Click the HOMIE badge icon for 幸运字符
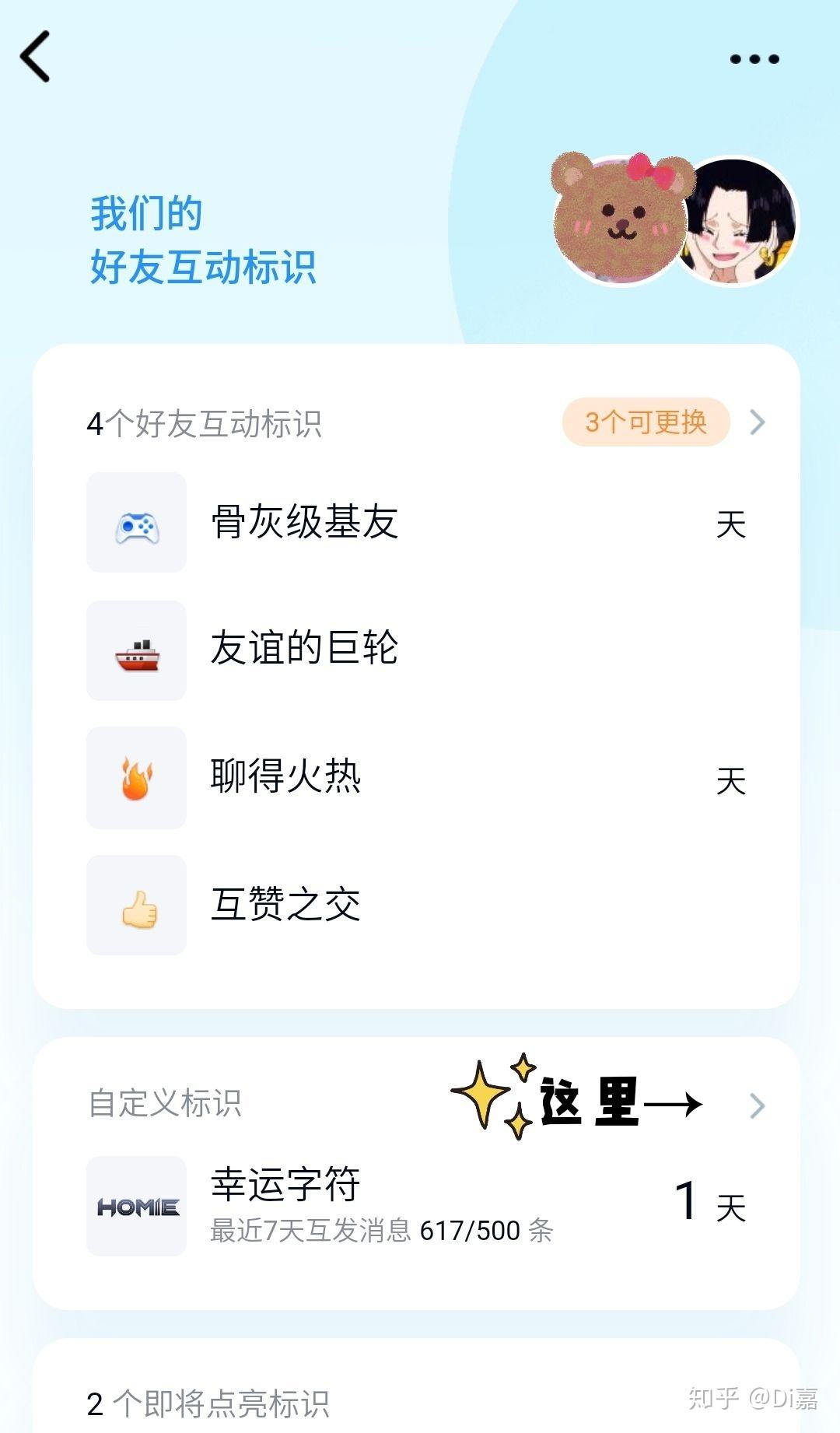This screenshot has width=840, height=1433. 136,1204
